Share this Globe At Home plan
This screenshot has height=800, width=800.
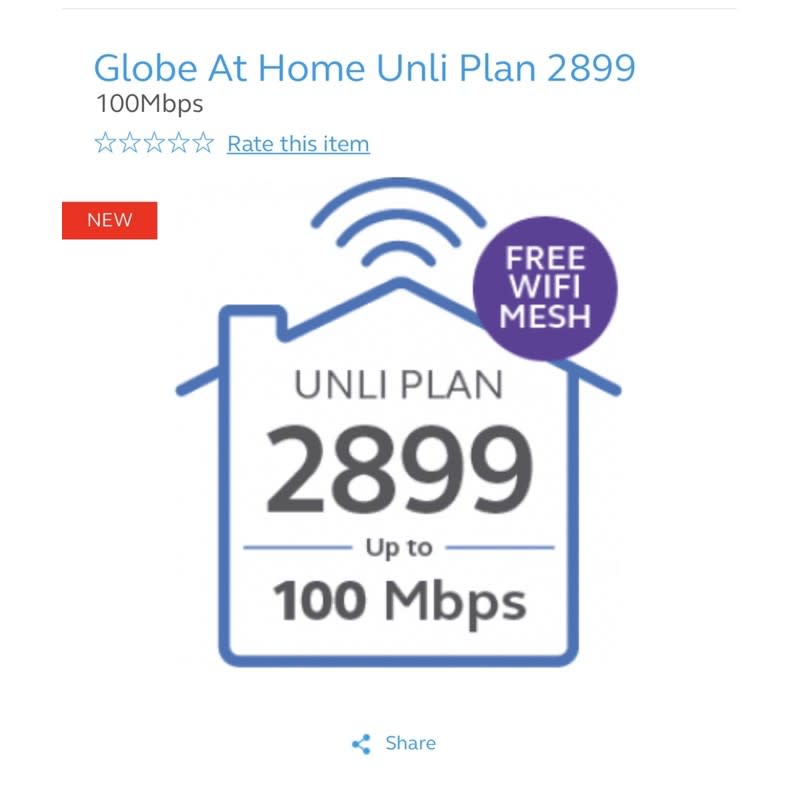[x=394, y=743]
